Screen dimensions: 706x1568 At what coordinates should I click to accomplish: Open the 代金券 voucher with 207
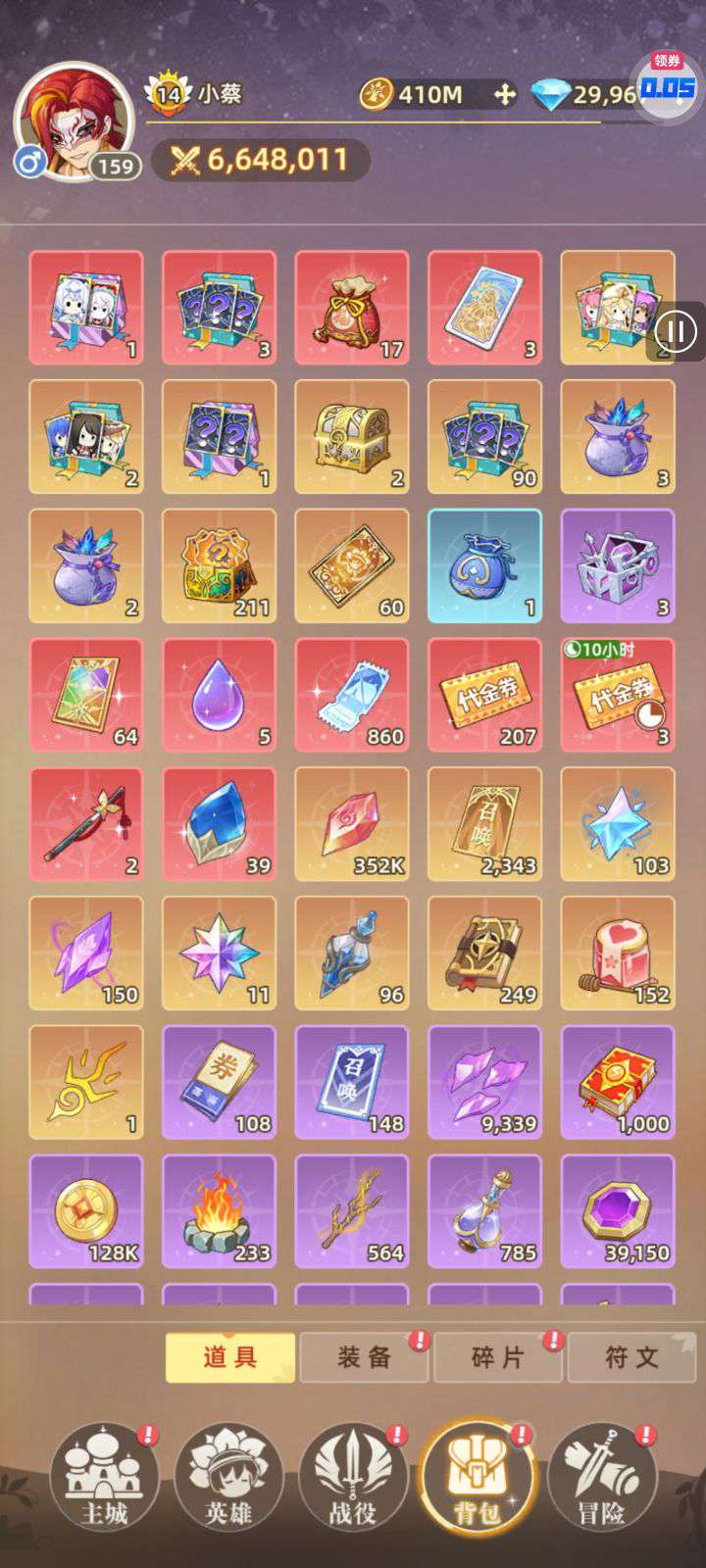484,696
